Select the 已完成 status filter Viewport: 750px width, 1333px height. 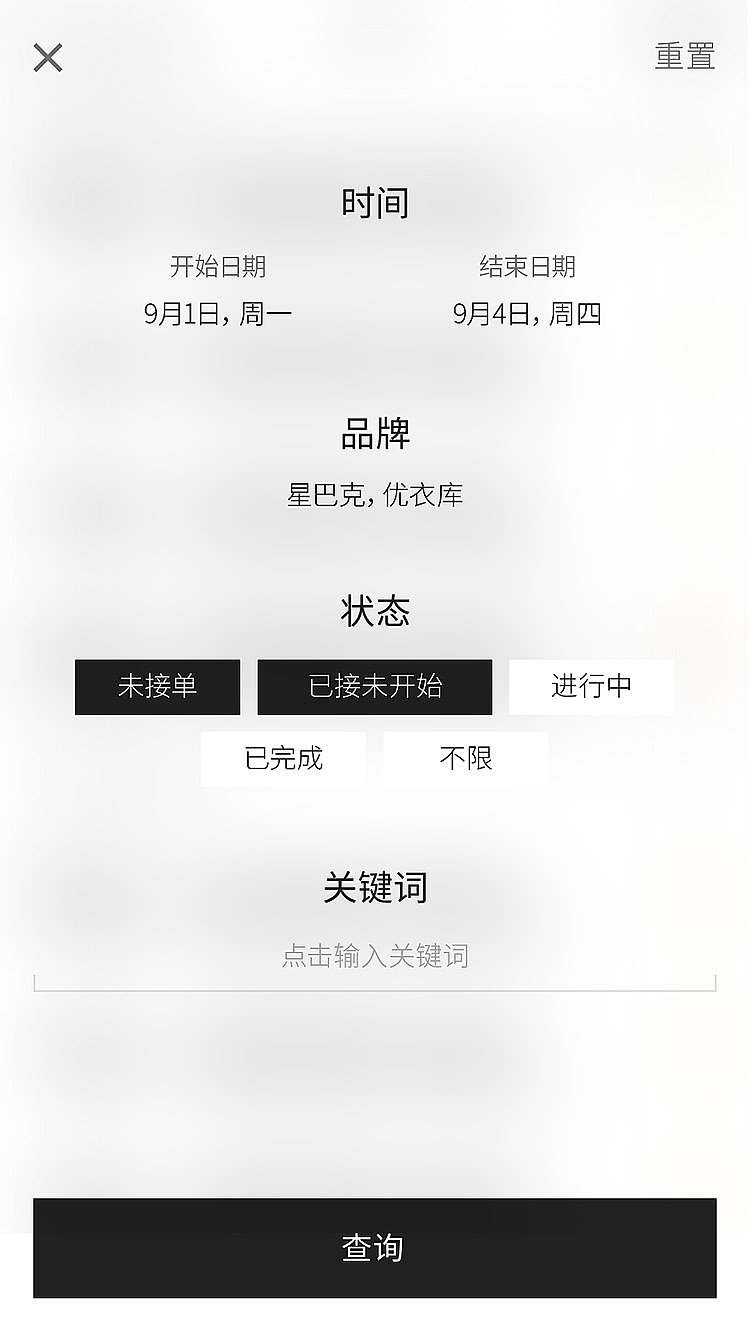pyautogui.click(x=283, y=758)
